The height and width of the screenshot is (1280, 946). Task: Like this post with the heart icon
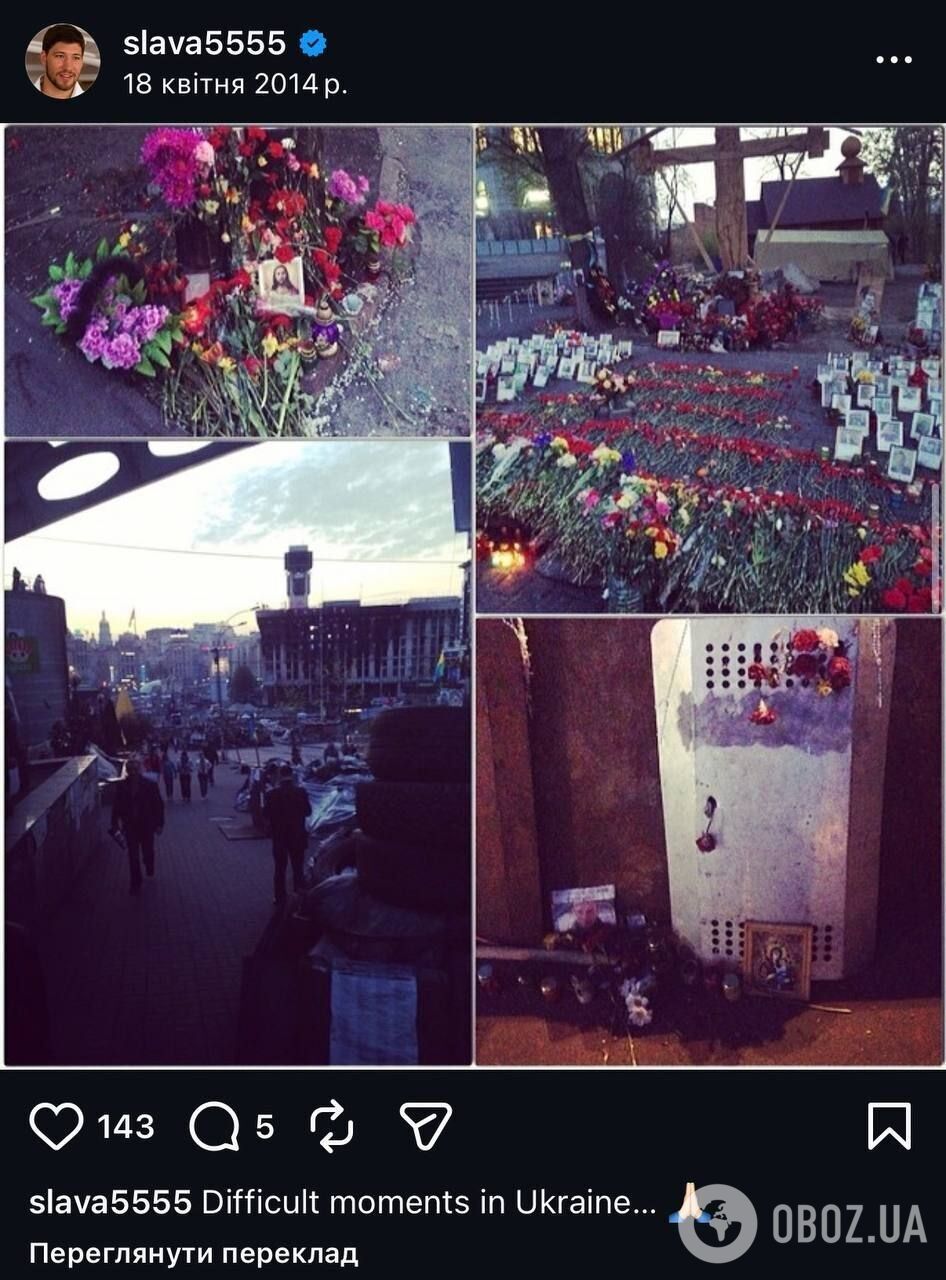point(56,1127)
